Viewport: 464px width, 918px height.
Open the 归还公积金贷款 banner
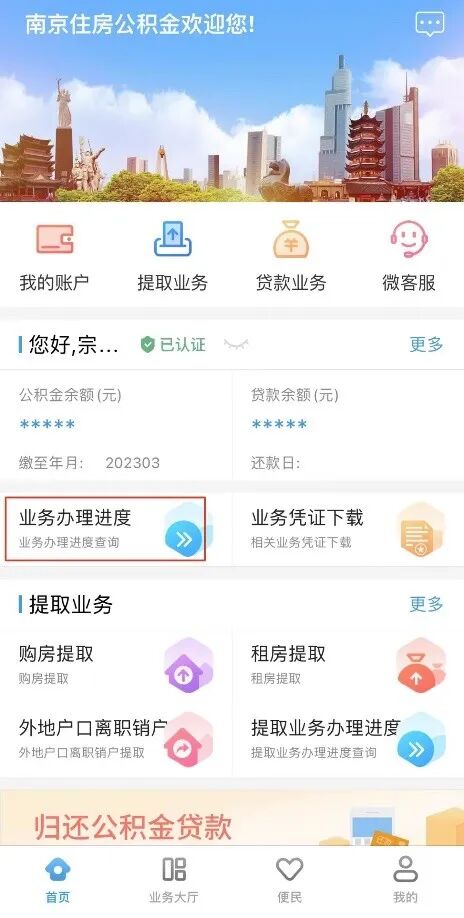point(232,818)
